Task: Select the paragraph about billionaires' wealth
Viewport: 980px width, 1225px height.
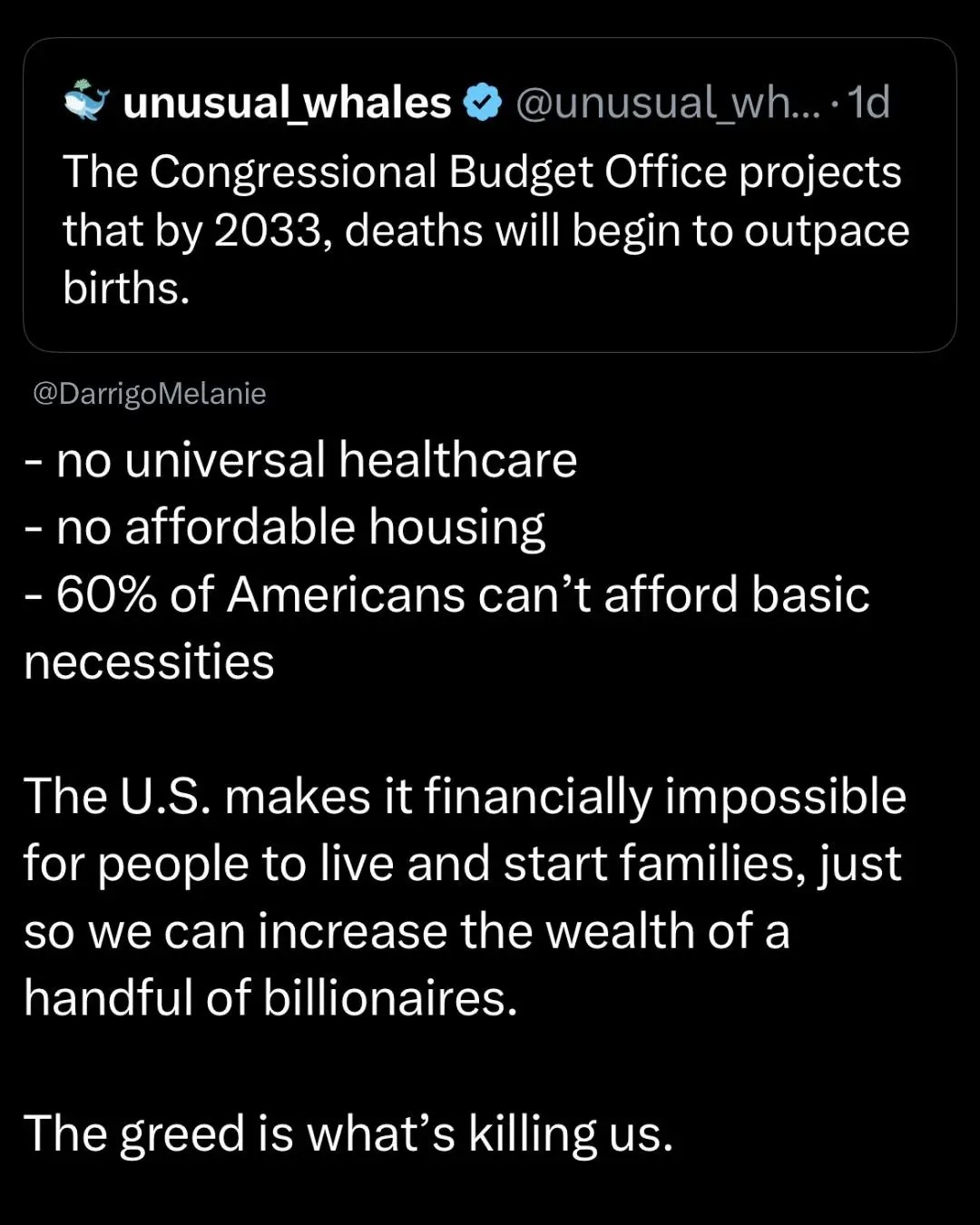Action: click(x=463, y=898)
